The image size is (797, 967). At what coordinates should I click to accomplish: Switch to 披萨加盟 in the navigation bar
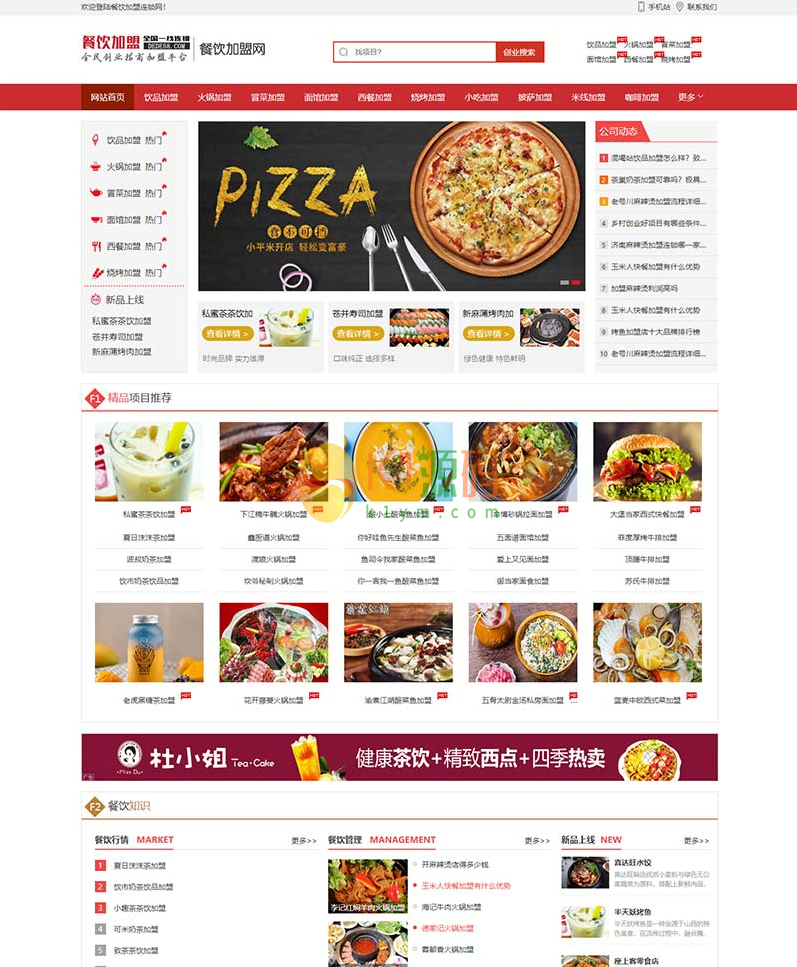(534, 97)
